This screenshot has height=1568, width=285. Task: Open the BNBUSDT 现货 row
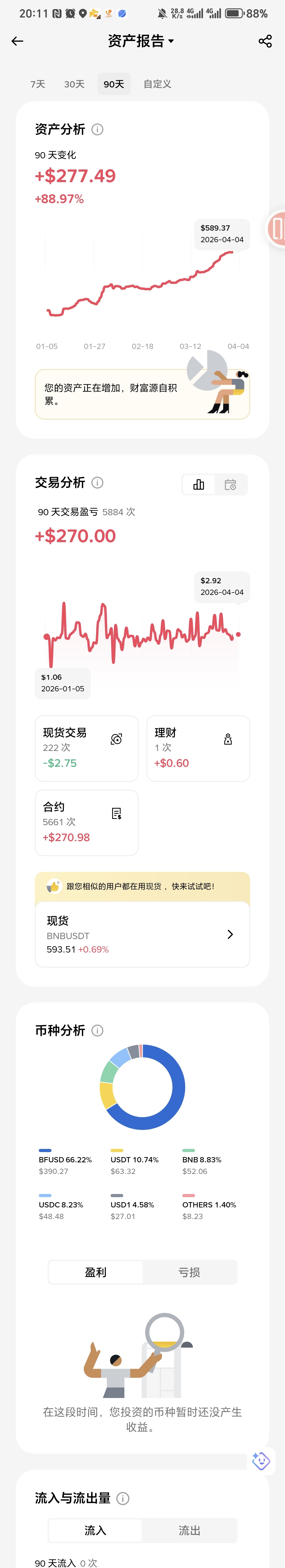click(x=142, y=934)
